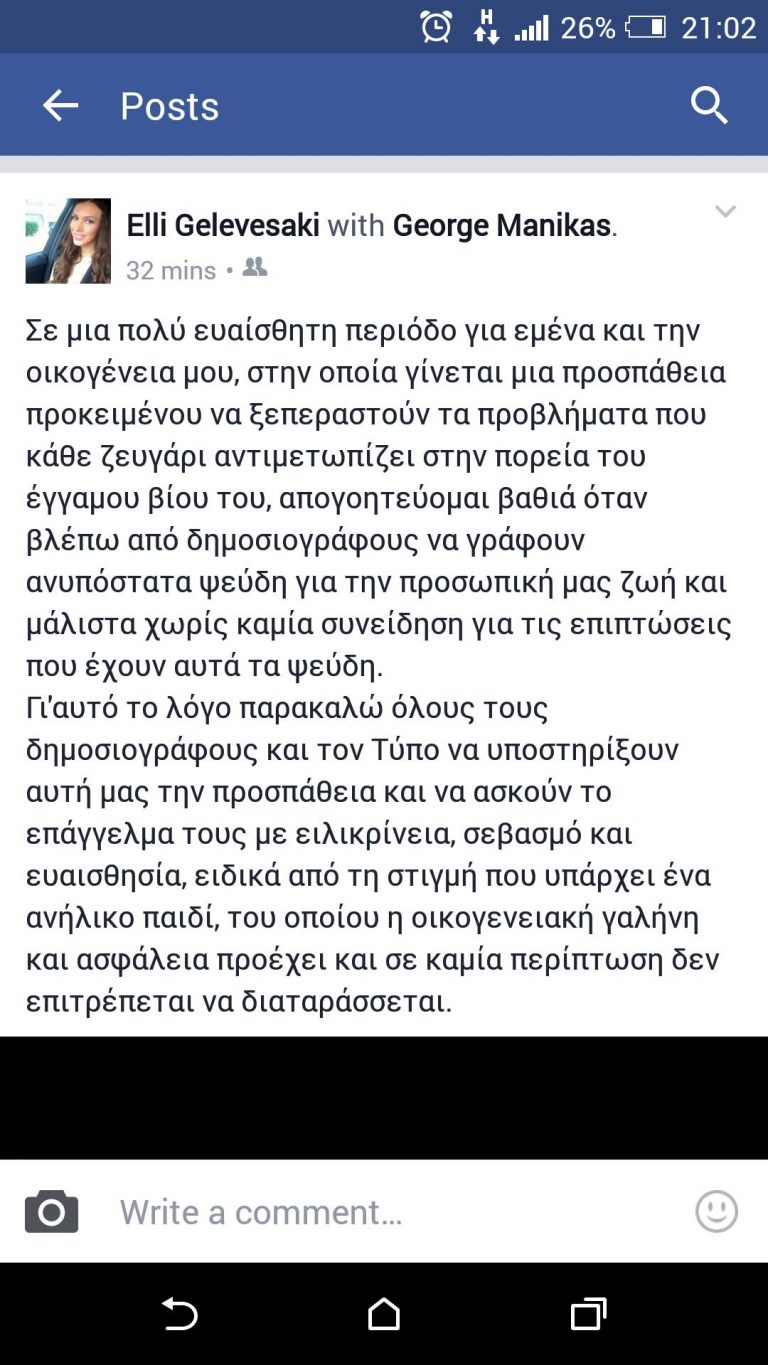Go back using the header arrow
768x1365 pixels.
[60, 106]
